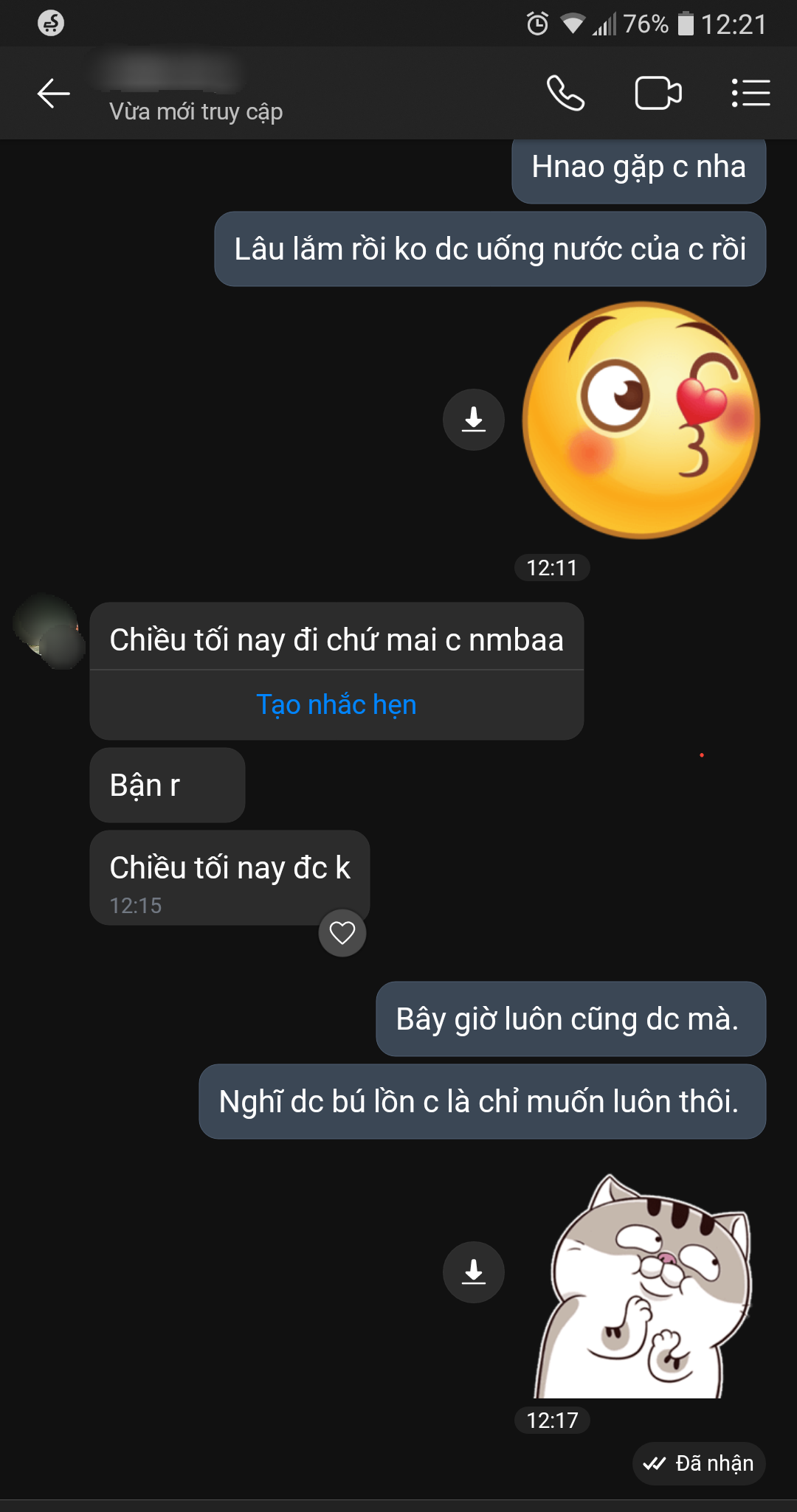Start a voice call

pyautogui.click(x=565, y=94)
